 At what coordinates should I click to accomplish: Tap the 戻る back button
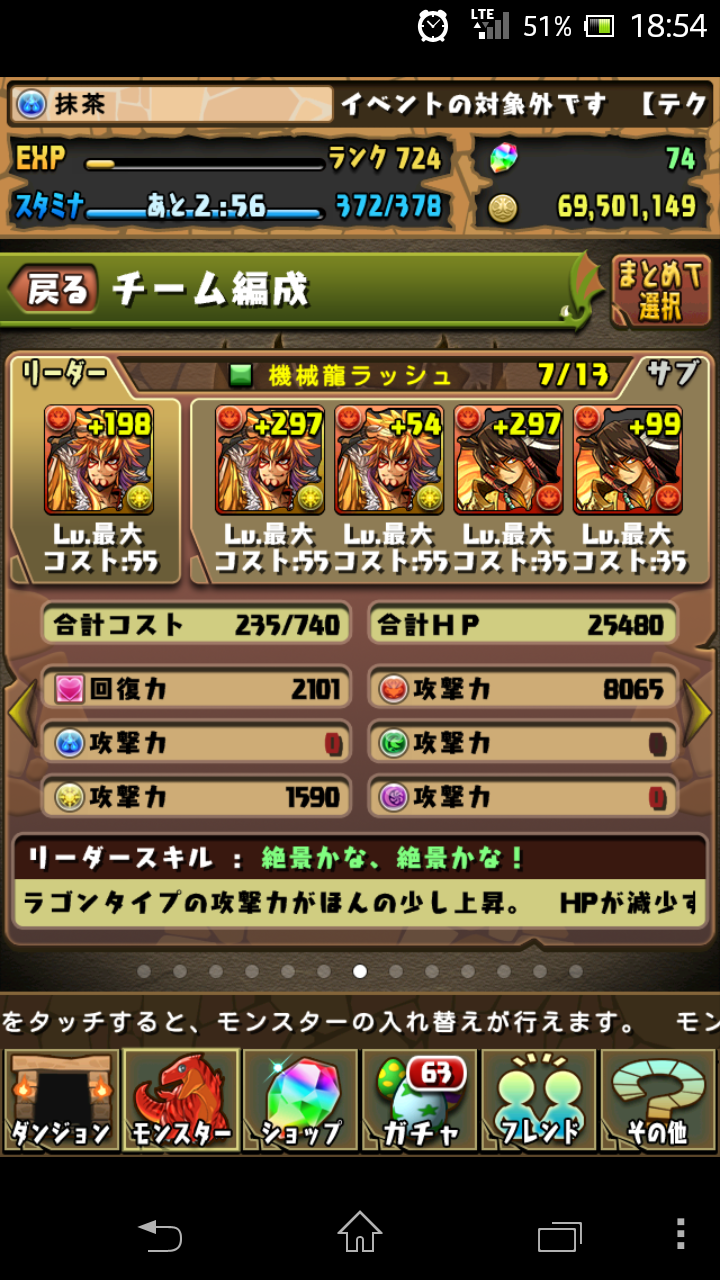(53, 290)
